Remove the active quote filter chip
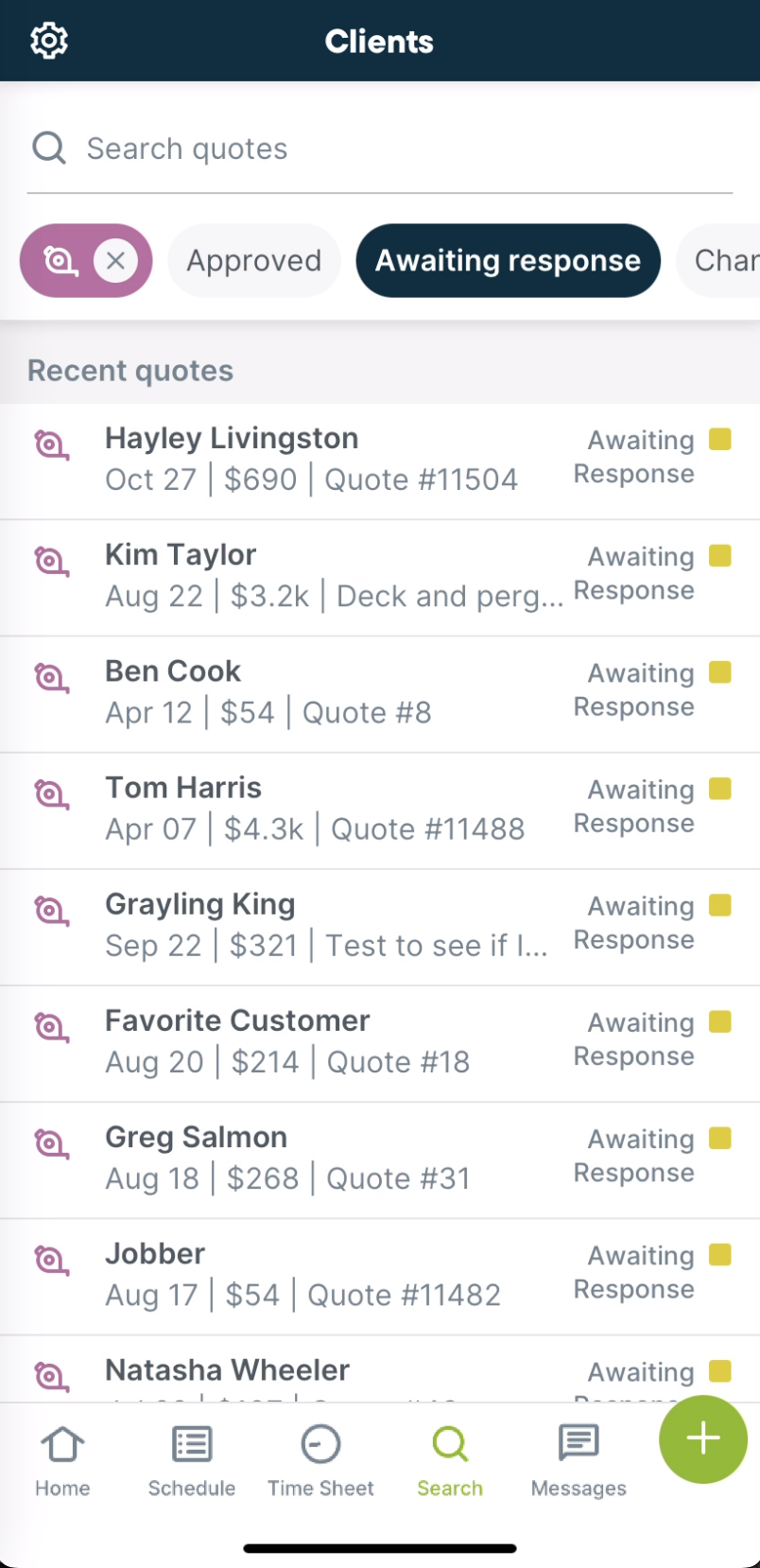This screenshot has height=1568, width=760. pos(116,261)
